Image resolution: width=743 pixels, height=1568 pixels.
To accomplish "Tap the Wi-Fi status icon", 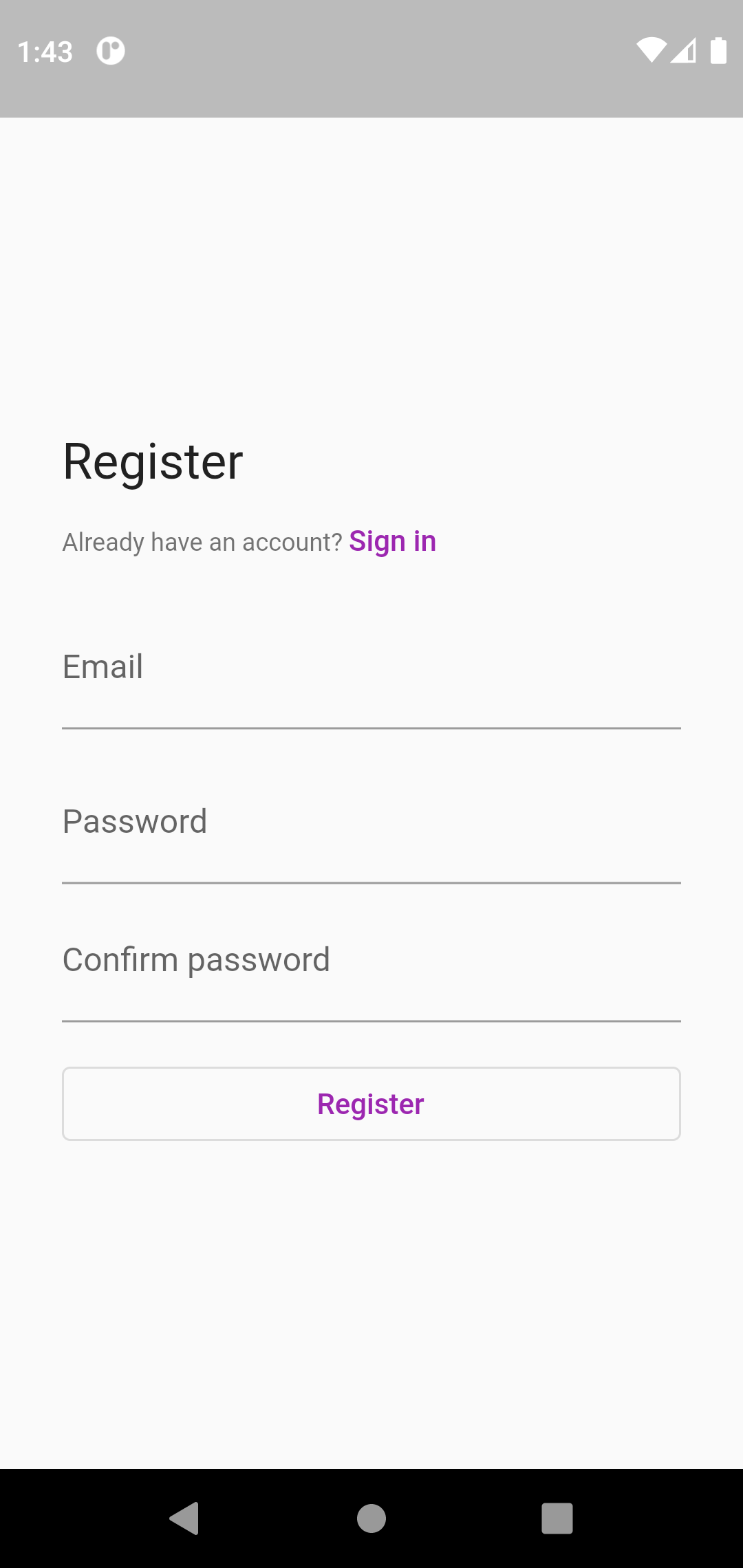I will coord(651,51).
